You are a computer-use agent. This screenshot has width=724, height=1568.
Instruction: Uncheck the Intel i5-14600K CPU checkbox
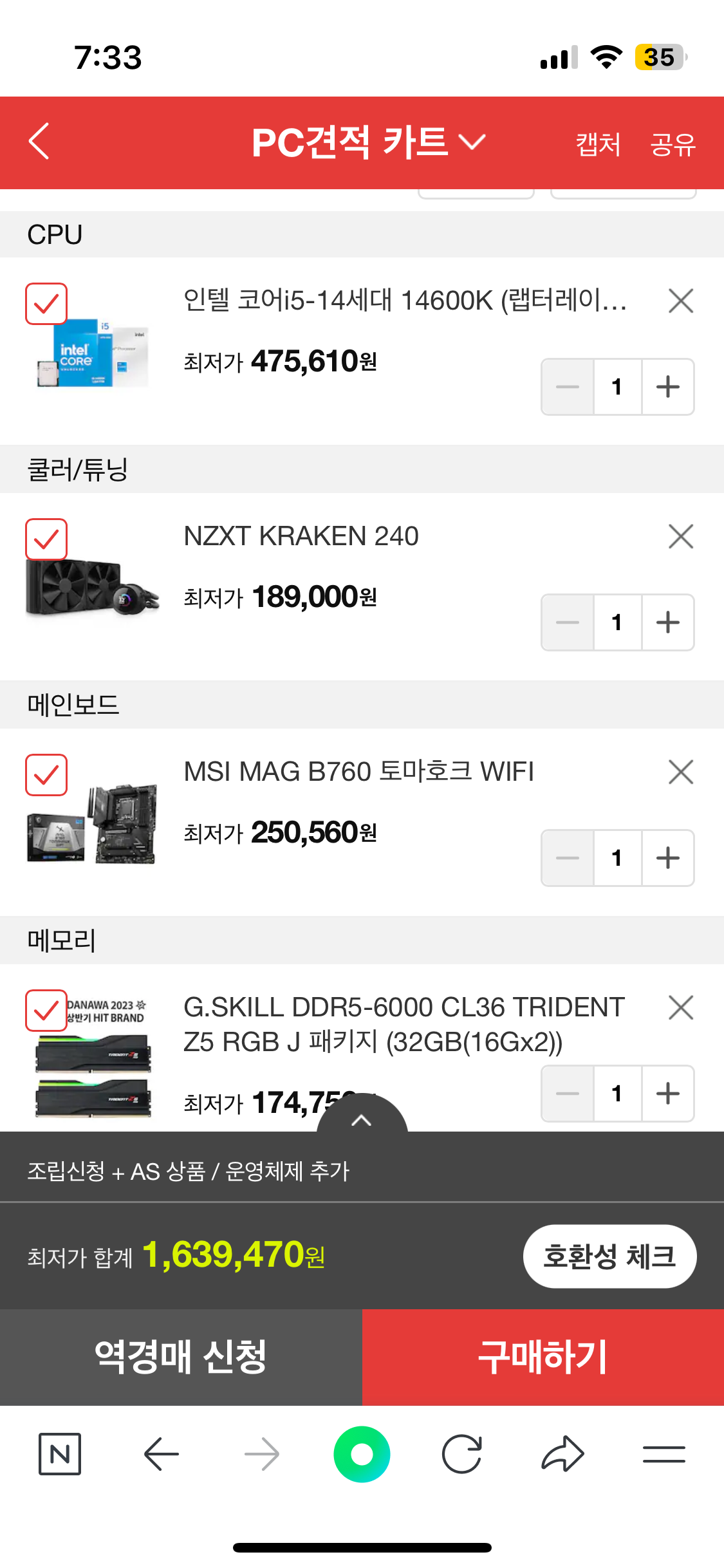(46, 304)
